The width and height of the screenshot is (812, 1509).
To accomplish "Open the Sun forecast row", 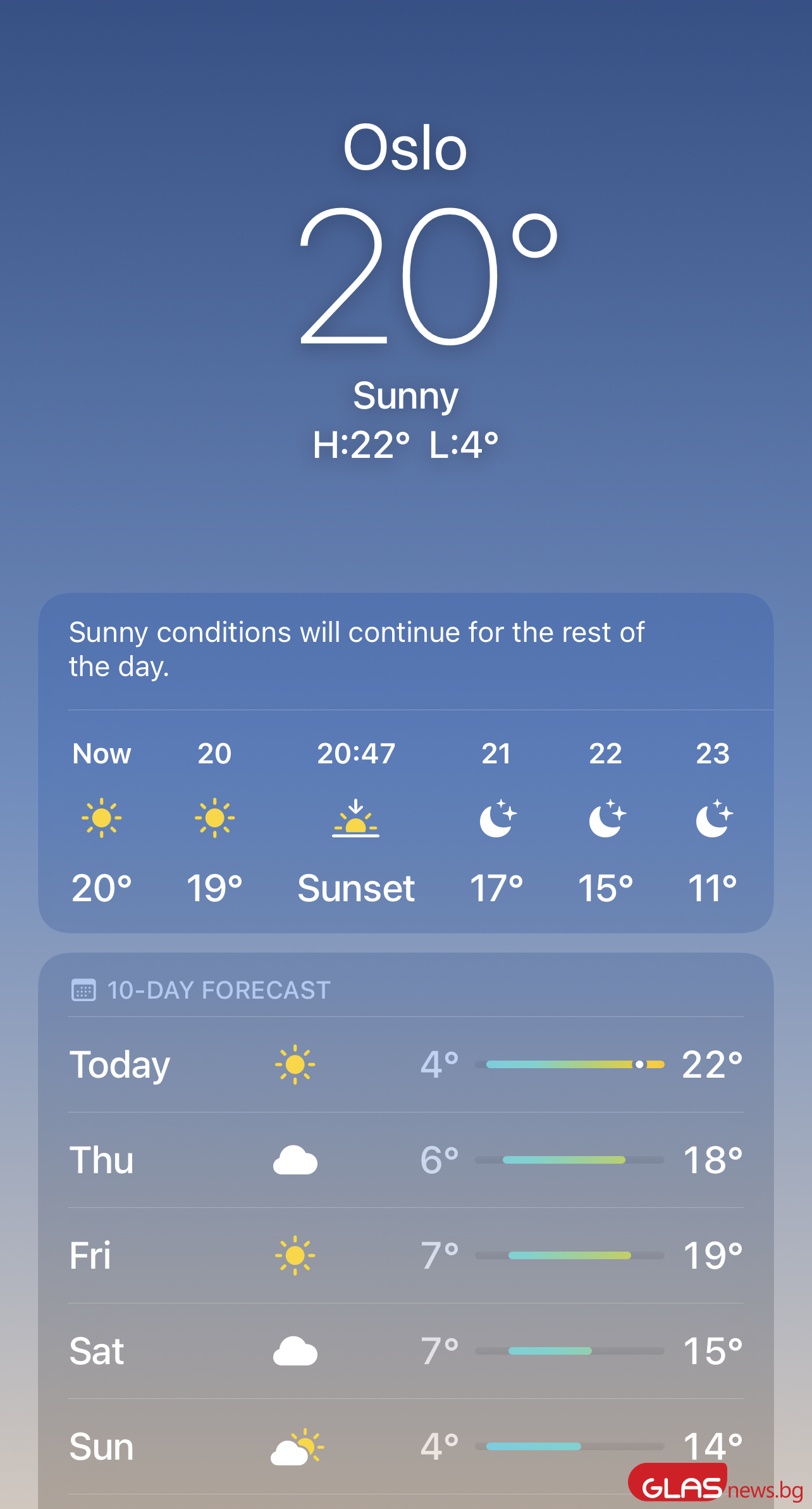I will pos(405,1446).
